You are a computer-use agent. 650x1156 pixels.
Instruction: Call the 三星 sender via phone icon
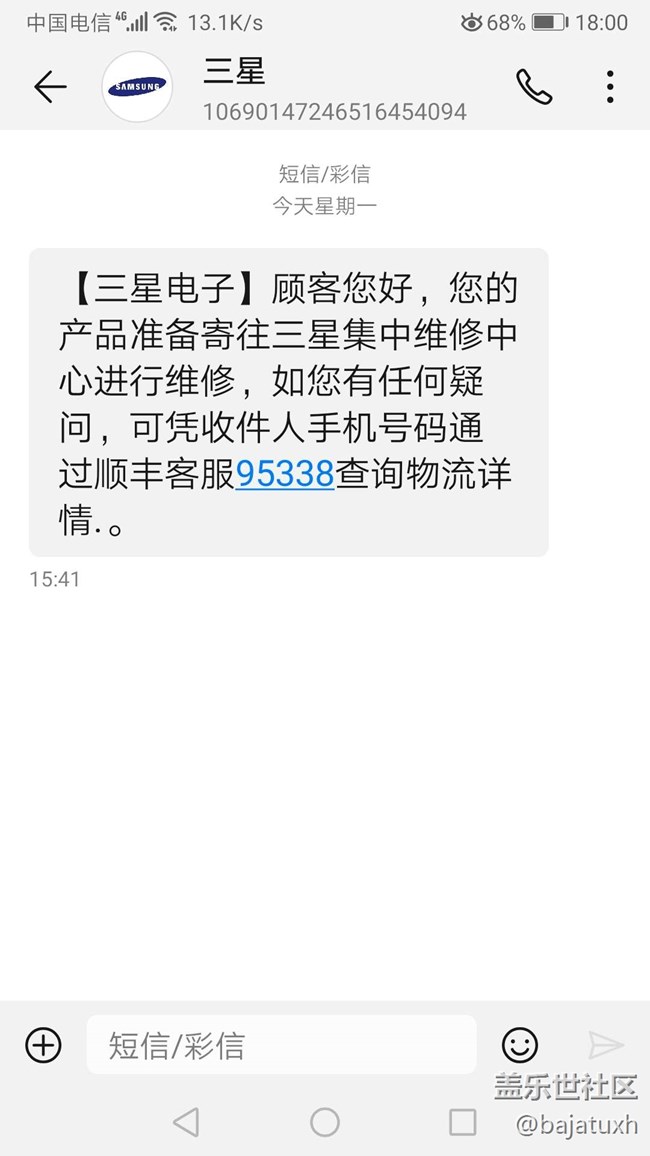[534, 87]
